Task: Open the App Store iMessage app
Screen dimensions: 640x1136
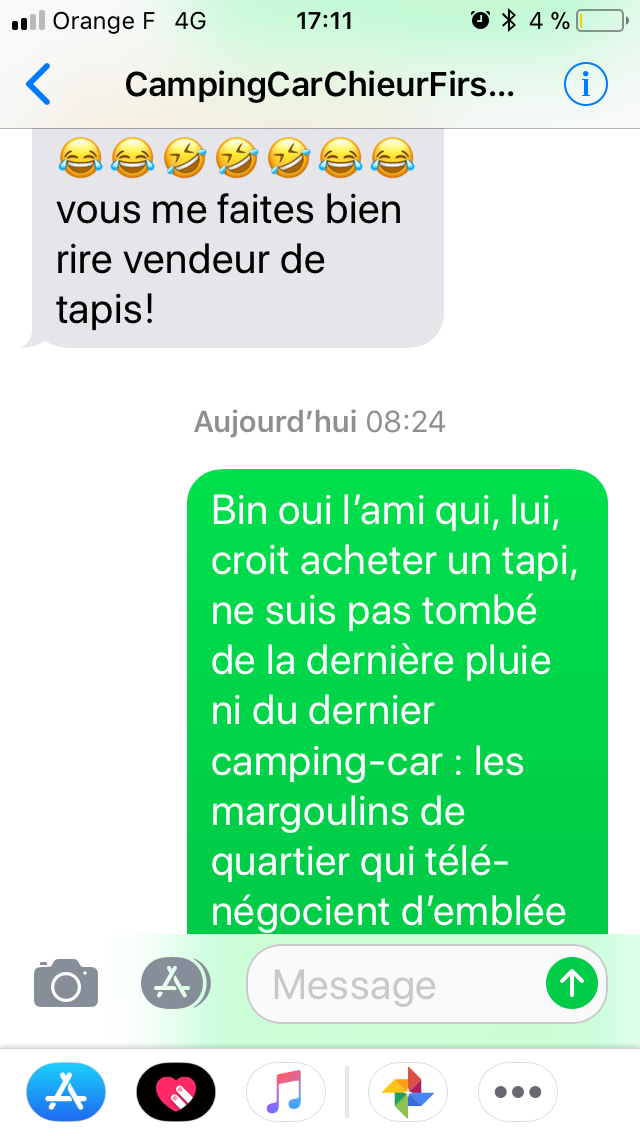Action: click(66, 1091)
